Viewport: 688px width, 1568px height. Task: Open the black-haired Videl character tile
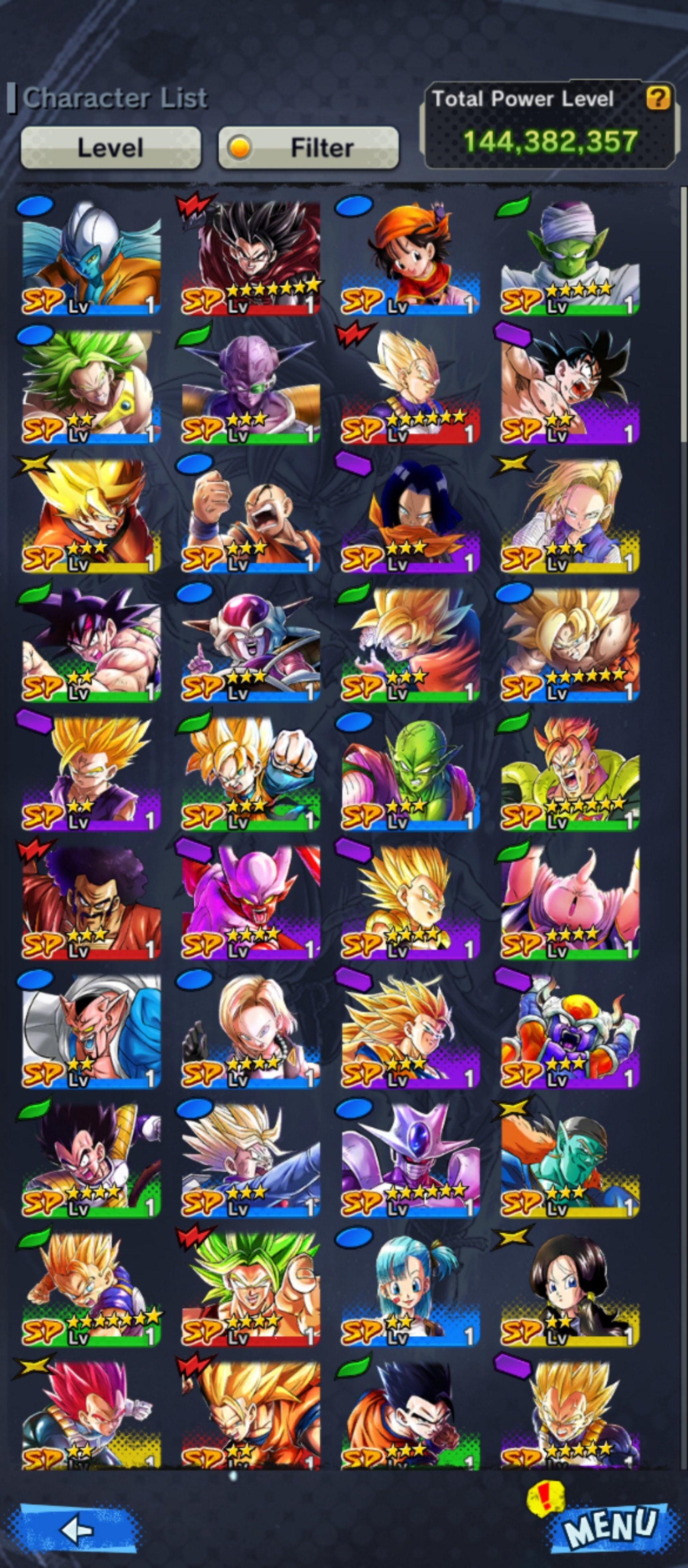point(570,1289)
